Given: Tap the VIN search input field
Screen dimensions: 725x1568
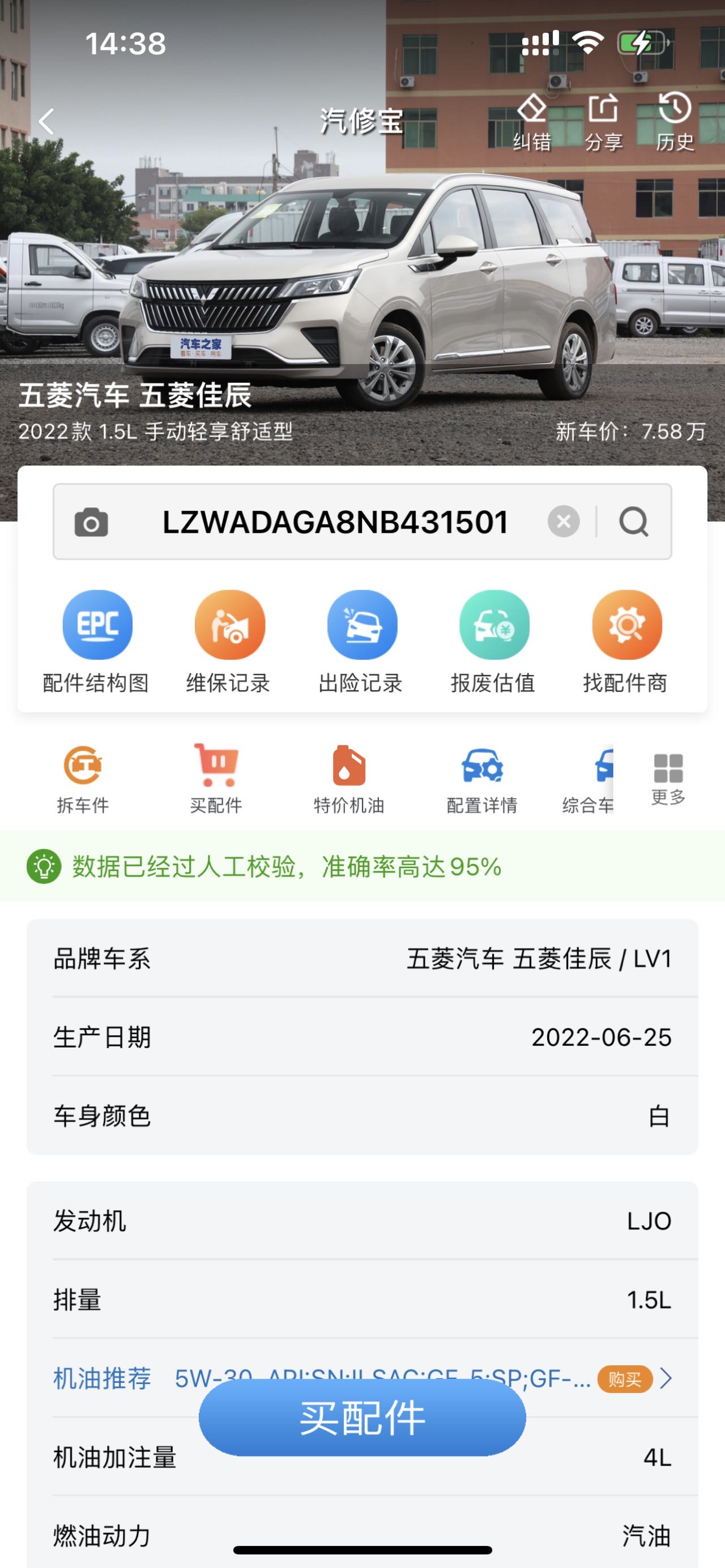Looking at the screenshot, I should click(x=335, y=522).
